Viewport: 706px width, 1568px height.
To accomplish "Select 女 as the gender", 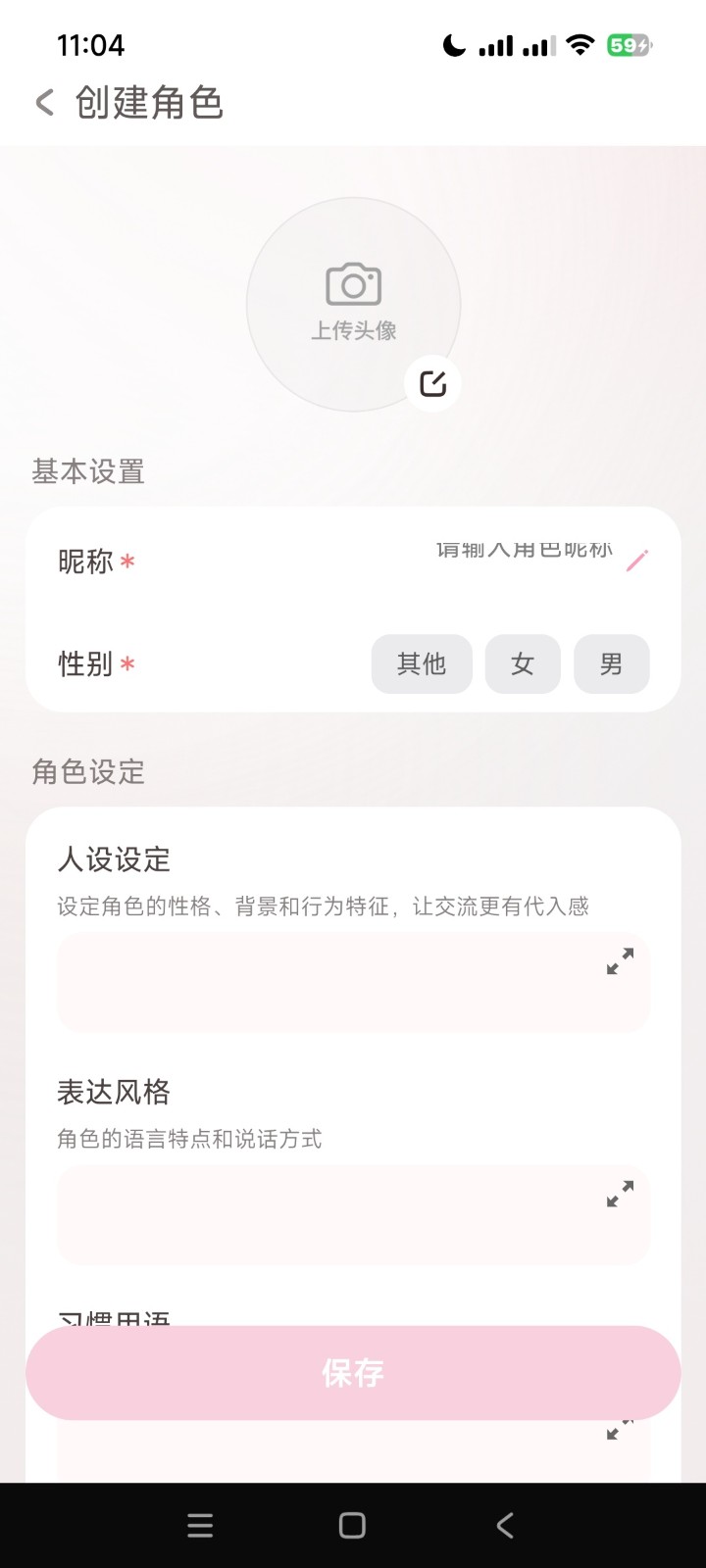I will [x=522, y=664].
